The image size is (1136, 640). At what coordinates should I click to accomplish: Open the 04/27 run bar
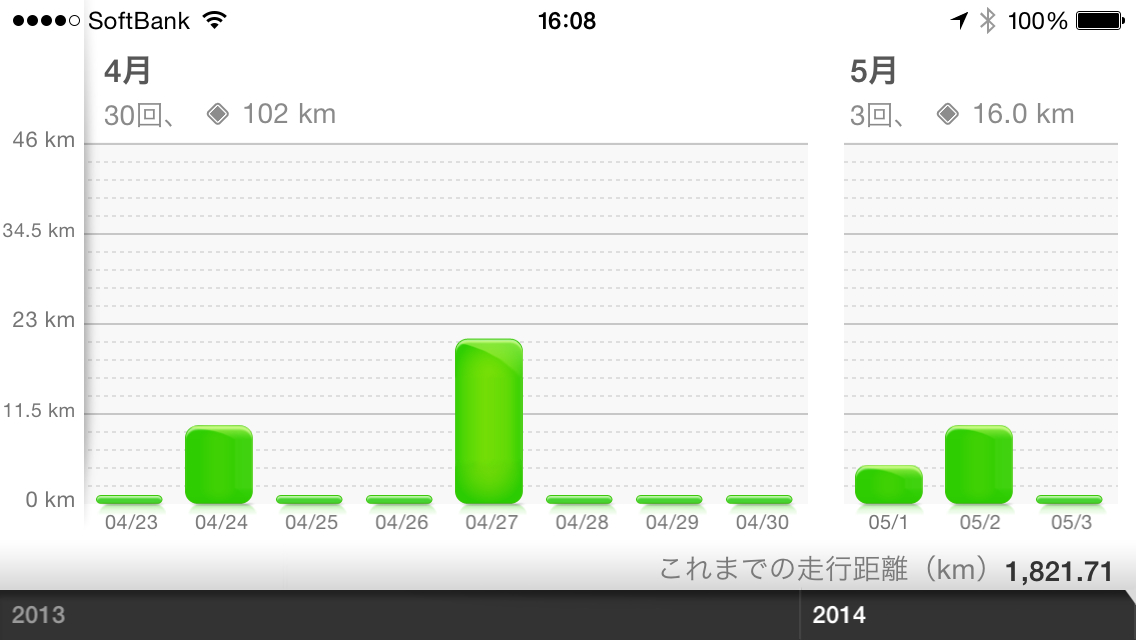(489, 421)
